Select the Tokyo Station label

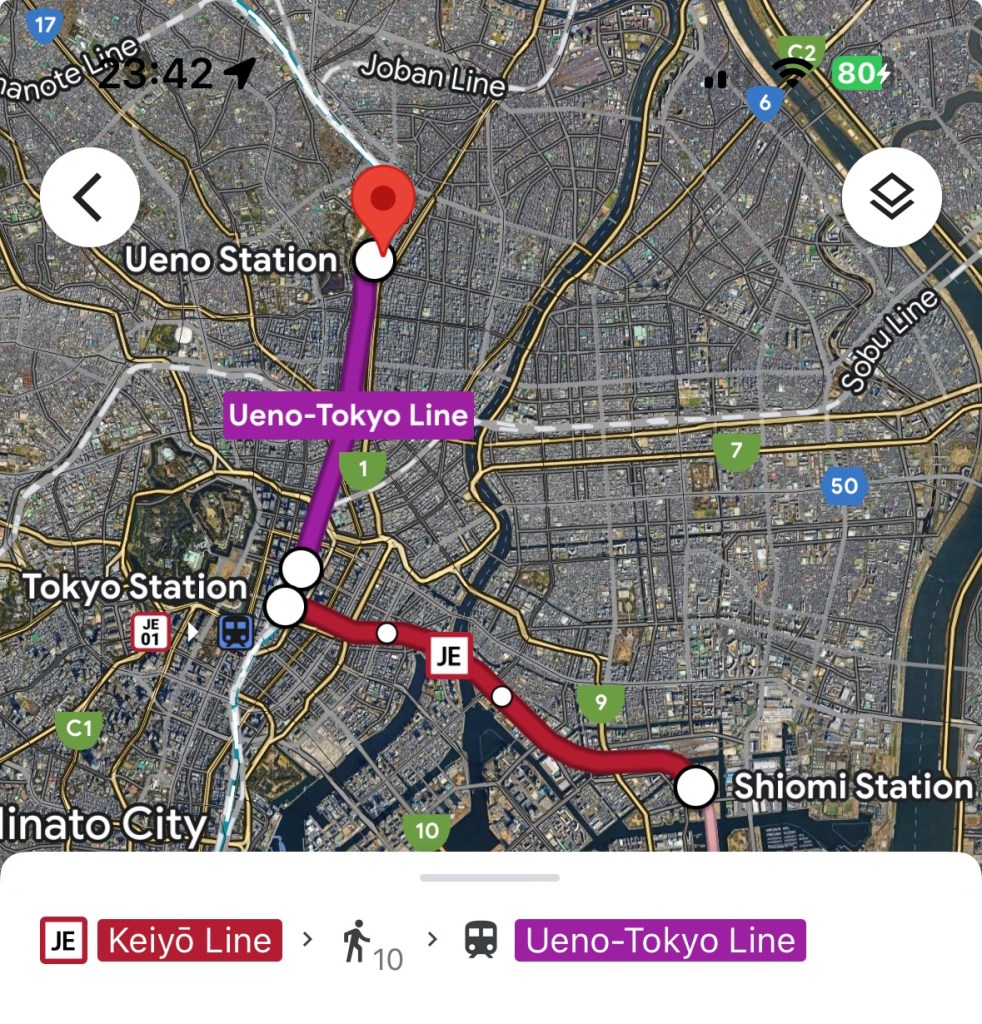pos(135,587)
